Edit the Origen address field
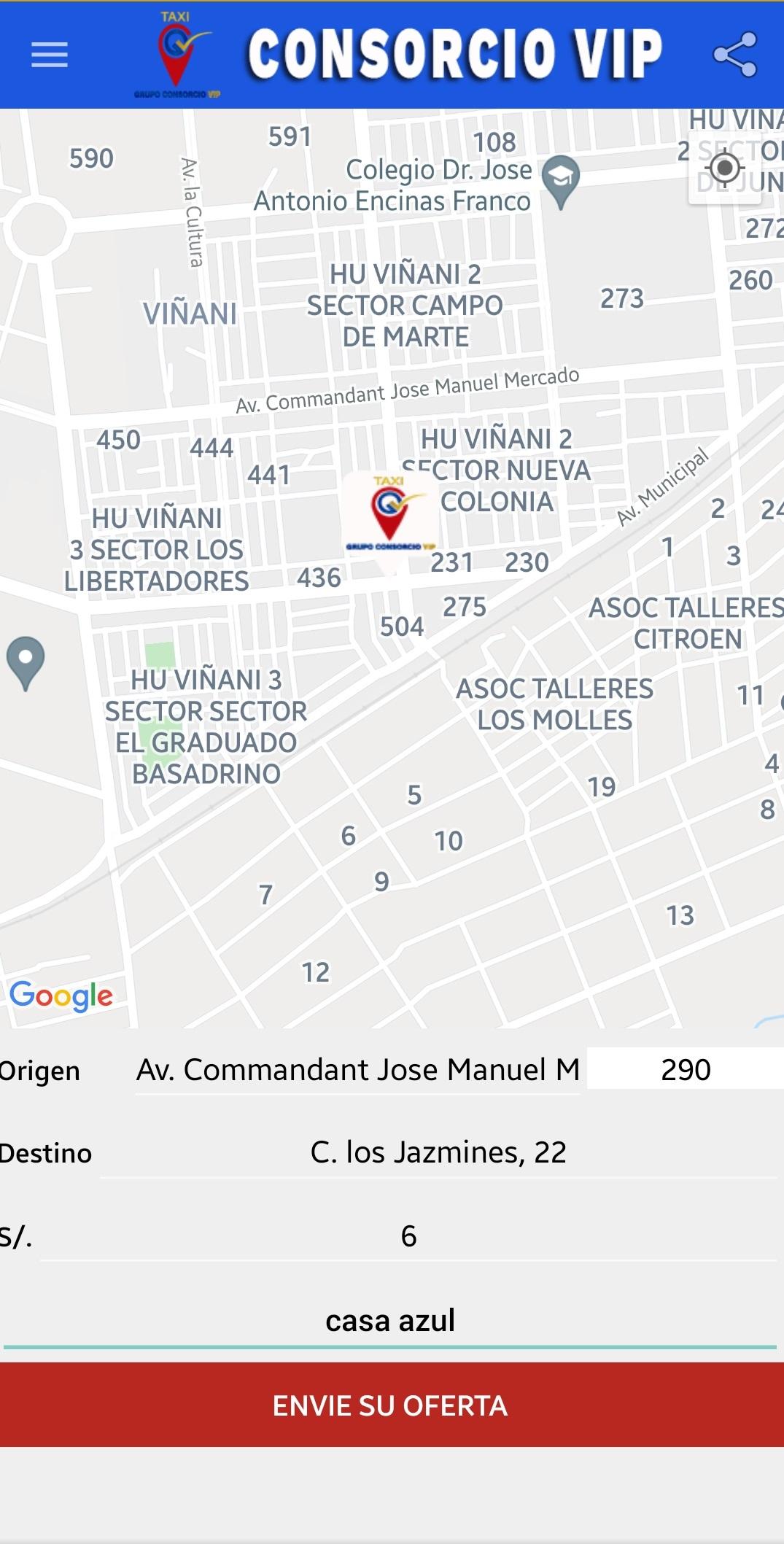This screenshot has width=784, height=1544. [x=358, y=1070]
